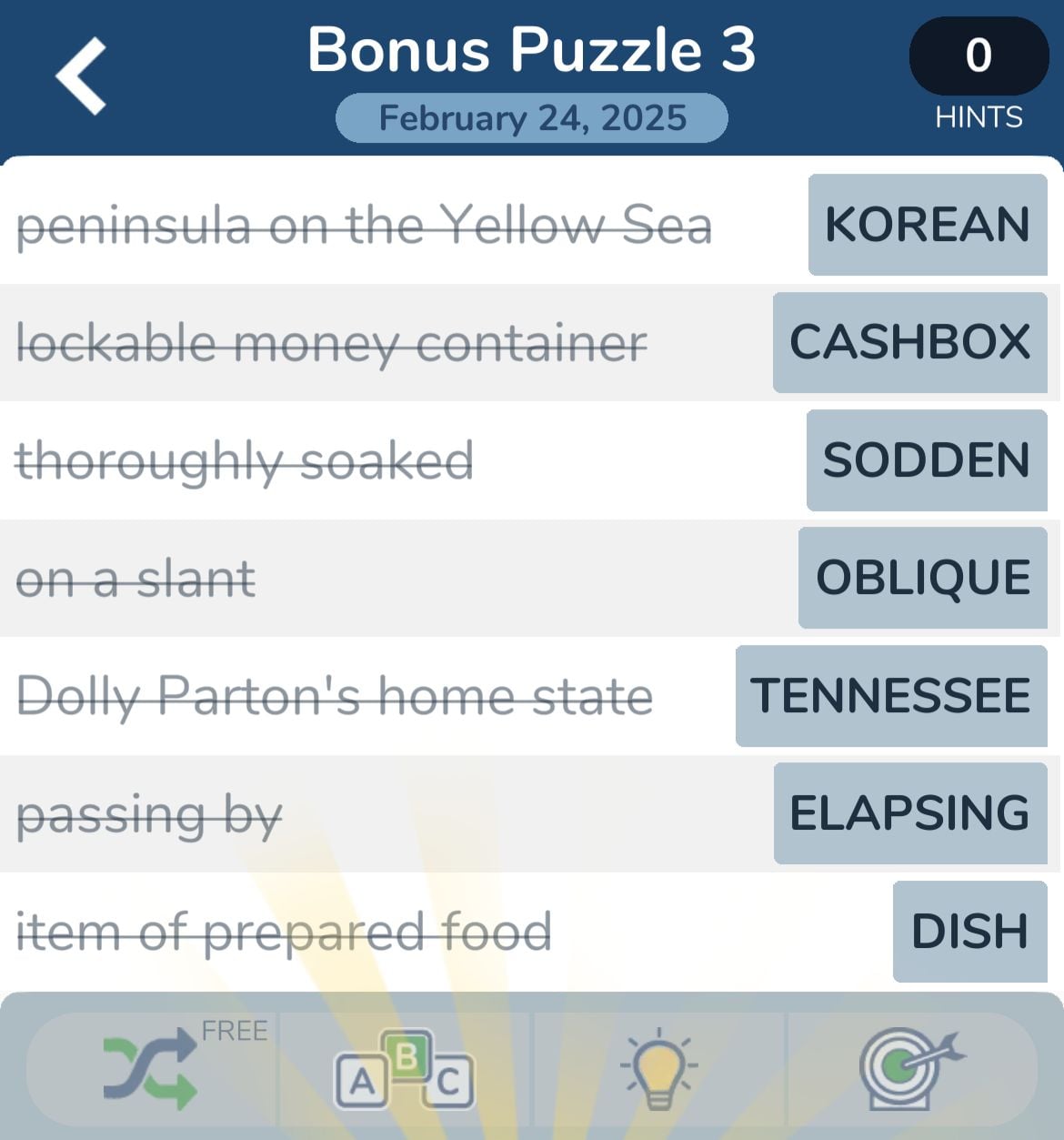Screen dimensions: 1064x1140
Task: Select the DISH answer tile
Action: coord(969,931)
